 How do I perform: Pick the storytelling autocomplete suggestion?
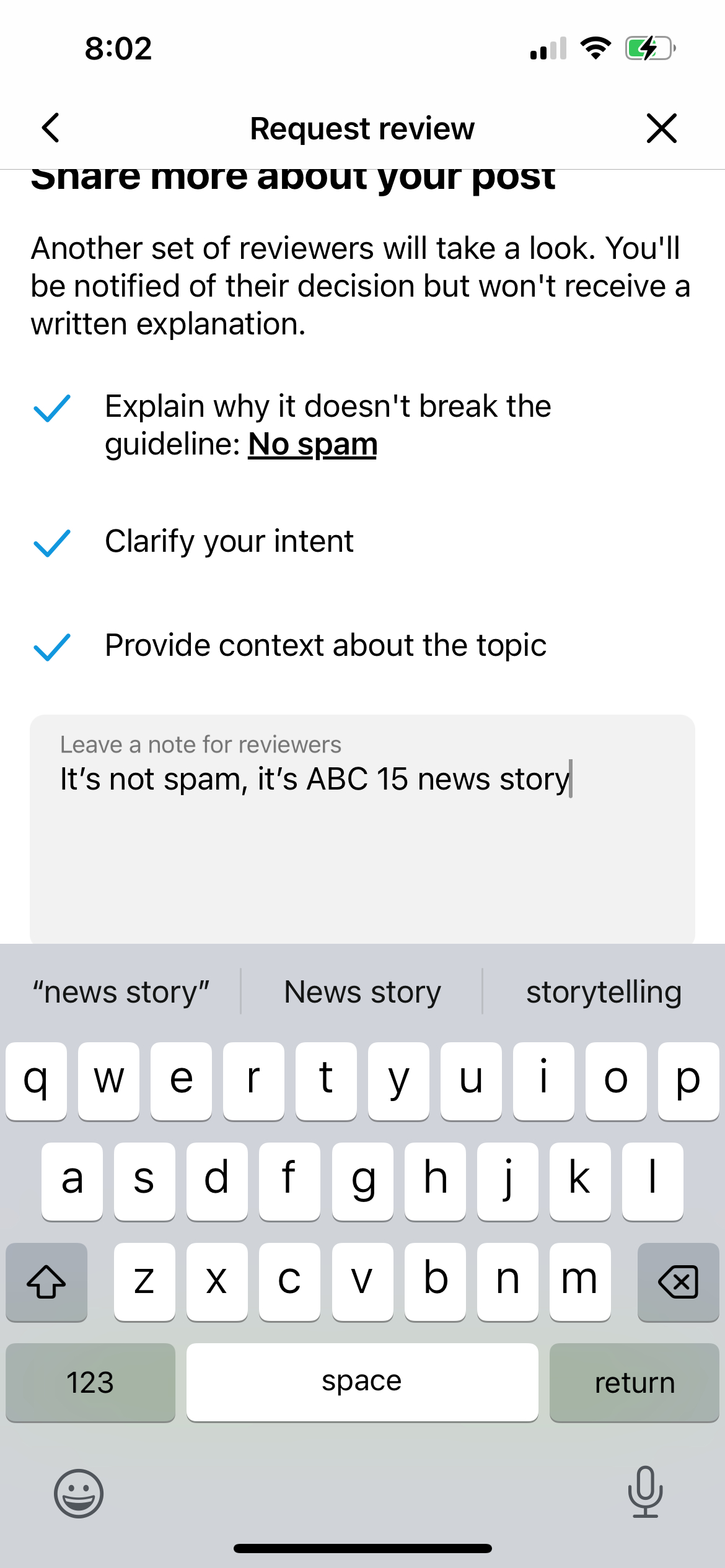point(604,992)
